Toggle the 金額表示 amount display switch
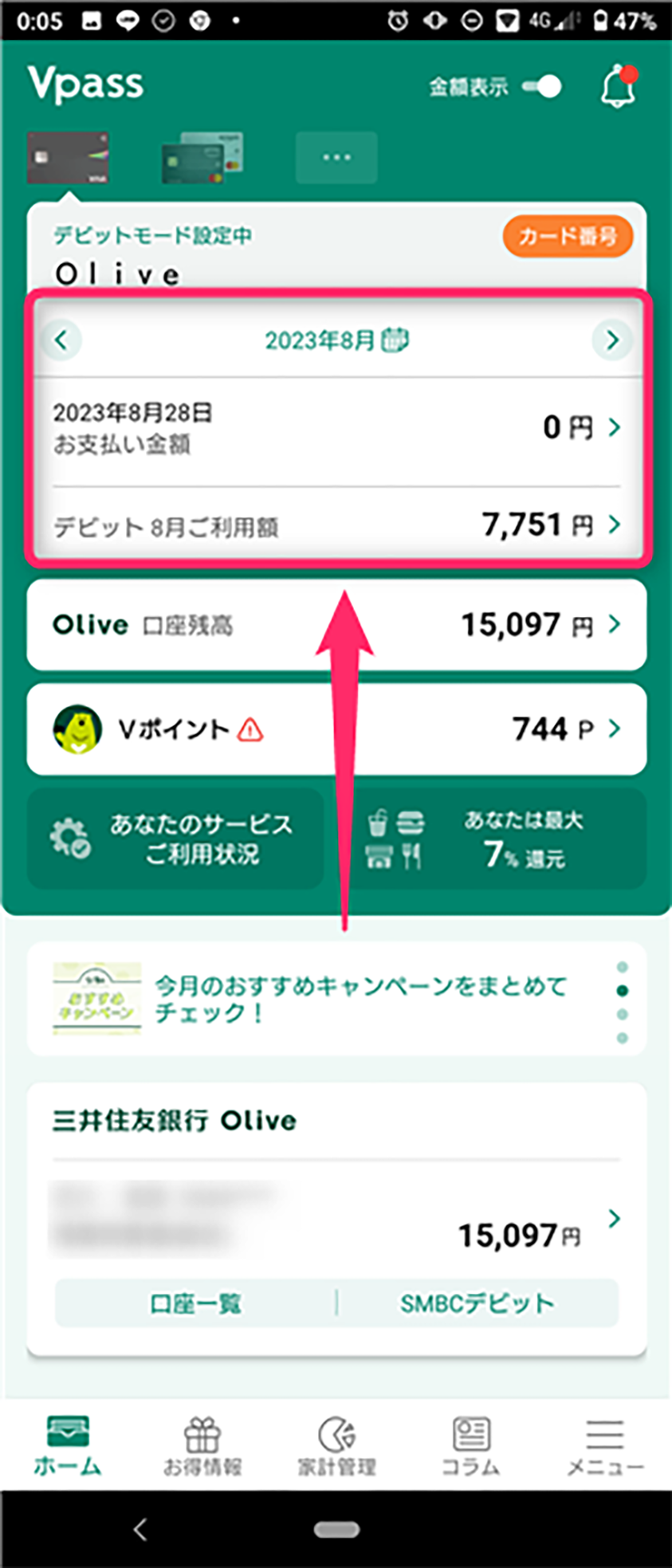The image size is (672, 1568). pyautogui.click(x=543, y=87)
